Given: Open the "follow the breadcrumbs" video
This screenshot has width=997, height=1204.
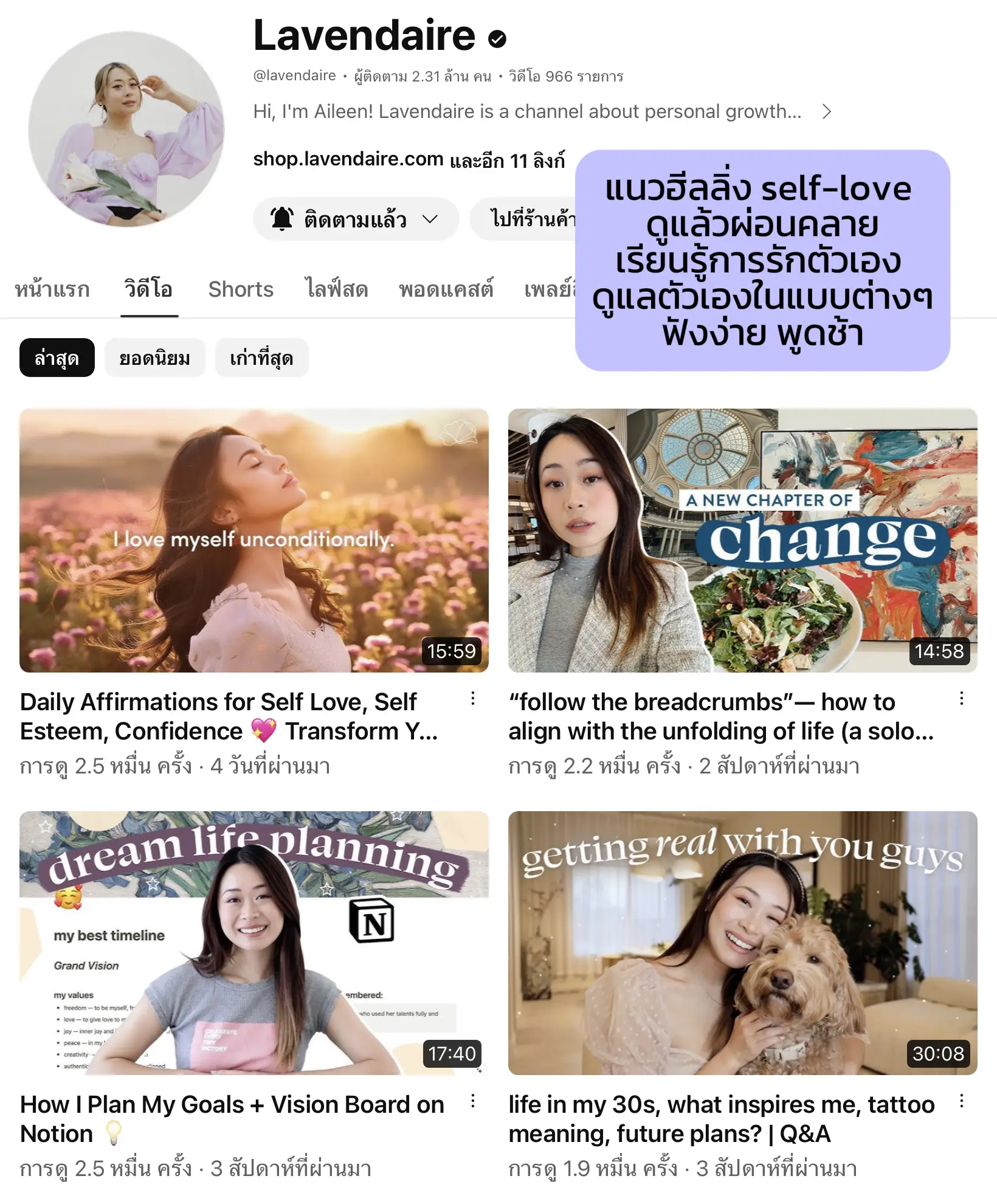Looking at the screenshot, I should 742,540.
